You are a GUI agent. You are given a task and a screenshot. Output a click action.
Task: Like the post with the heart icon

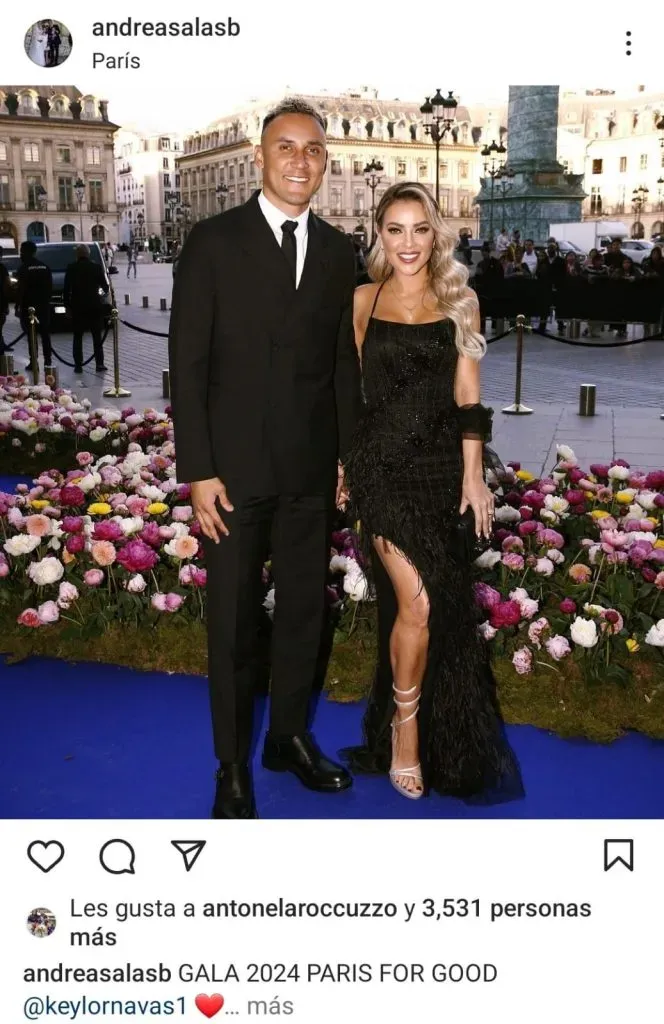[x=45, y=855]
